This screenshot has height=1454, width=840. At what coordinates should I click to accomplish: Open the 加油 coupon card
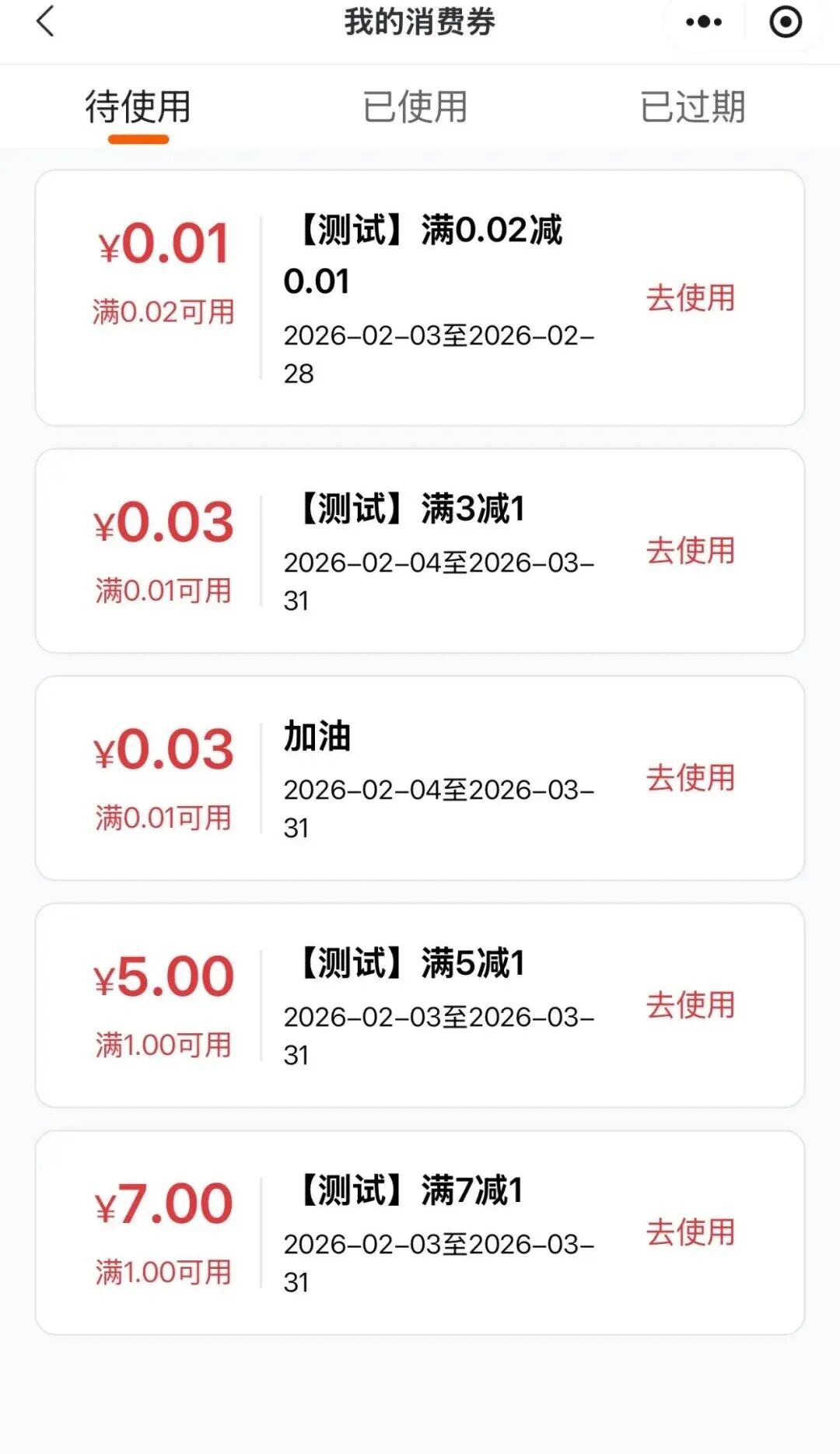pyautogui.click(x=420, y=778)
